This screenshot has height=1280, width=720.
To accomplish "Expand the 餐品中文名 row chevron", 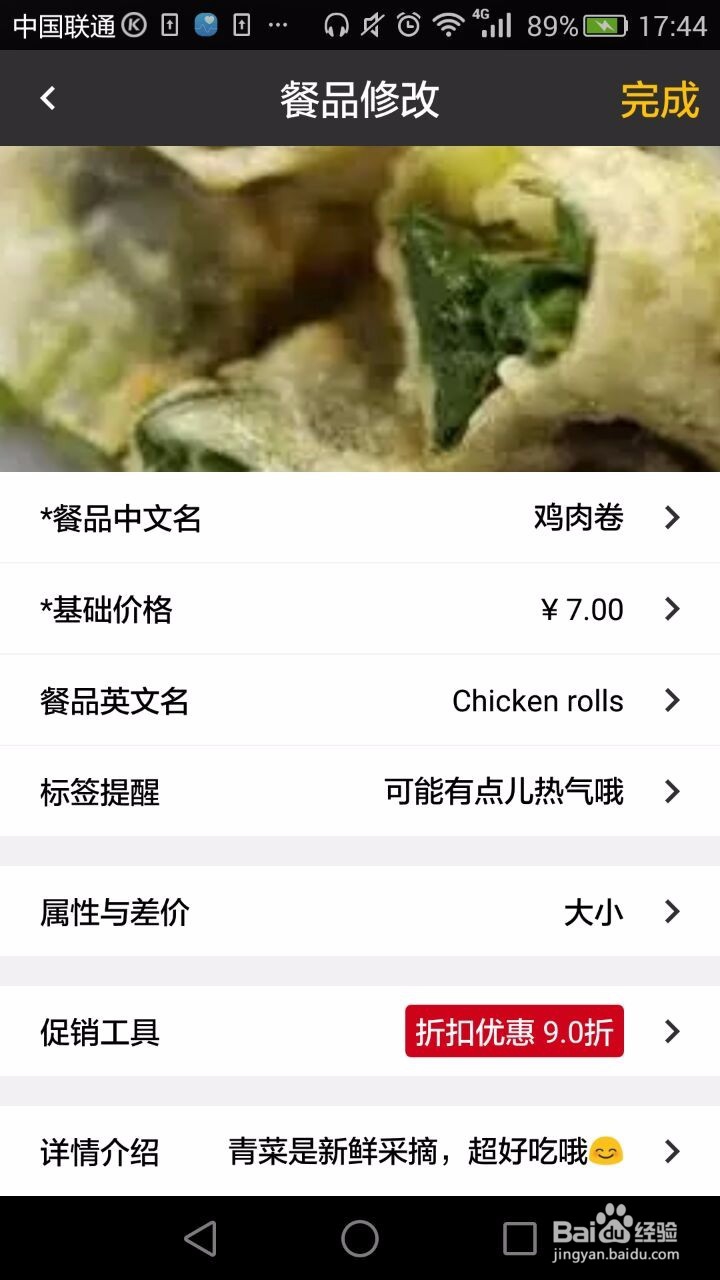I will point(672,518).
